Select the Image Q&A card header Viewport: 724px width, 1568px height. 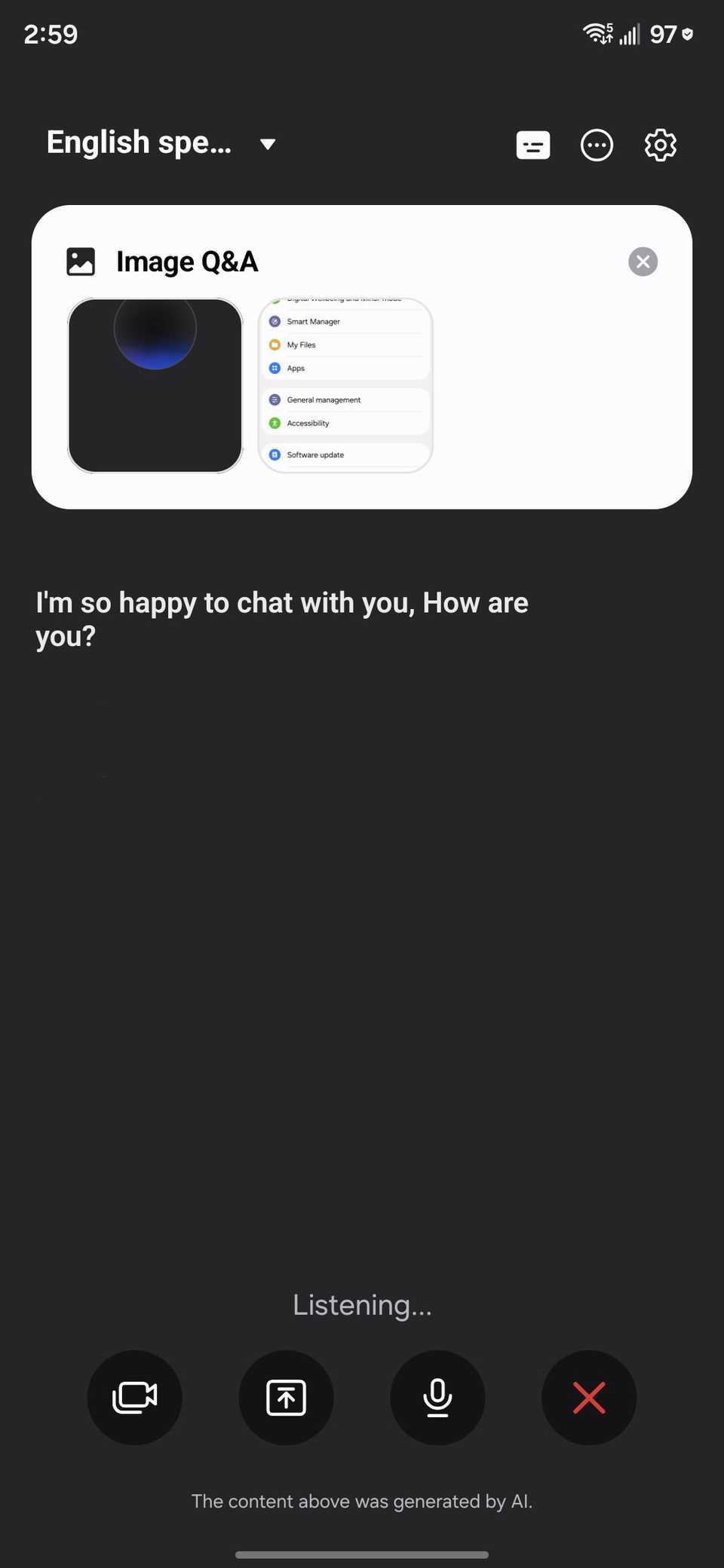coord(187,261)
